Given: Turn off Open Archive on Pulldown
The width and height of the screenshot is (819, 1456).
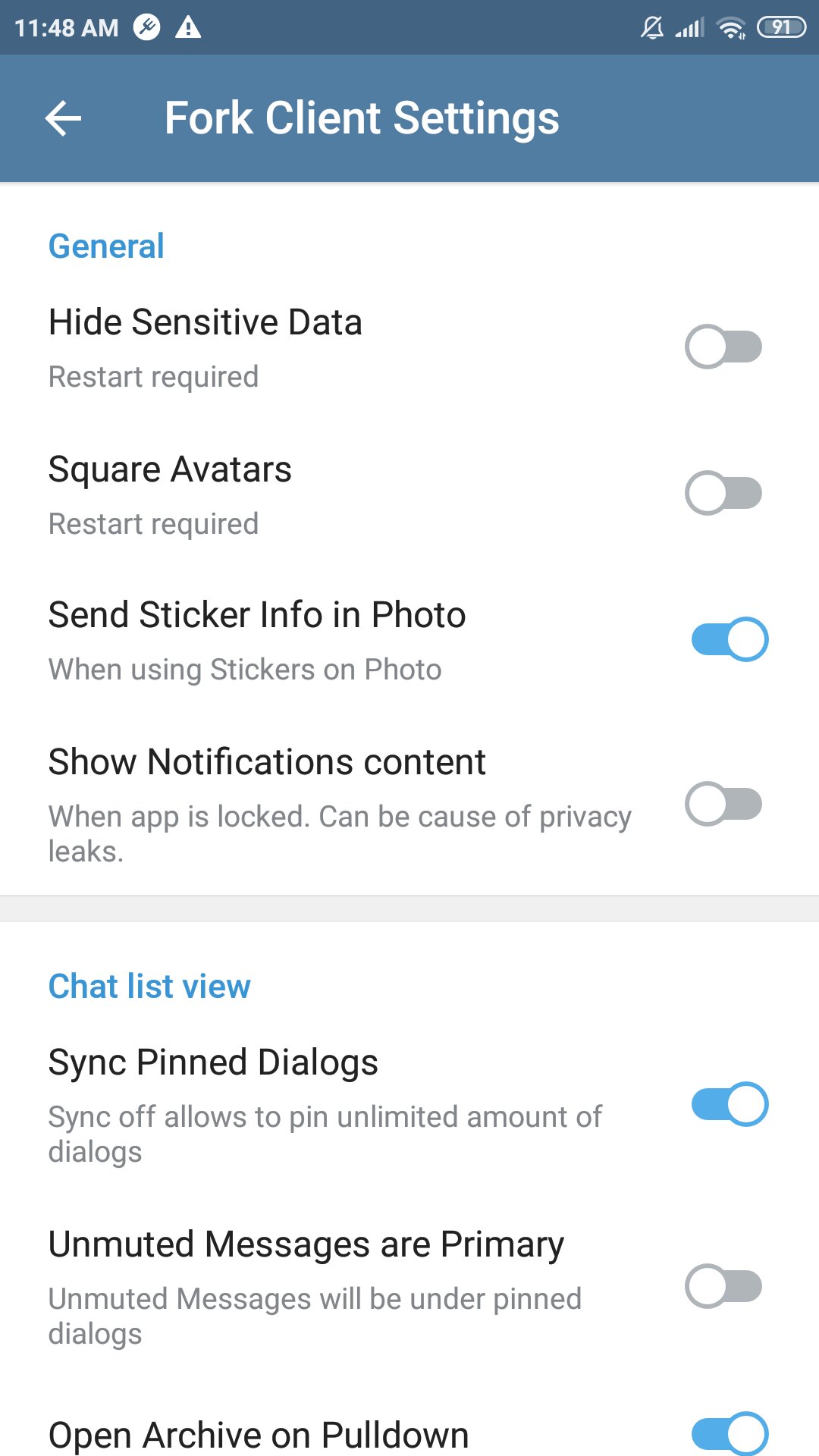Looking at the screenshot, I should [730, 1433].
